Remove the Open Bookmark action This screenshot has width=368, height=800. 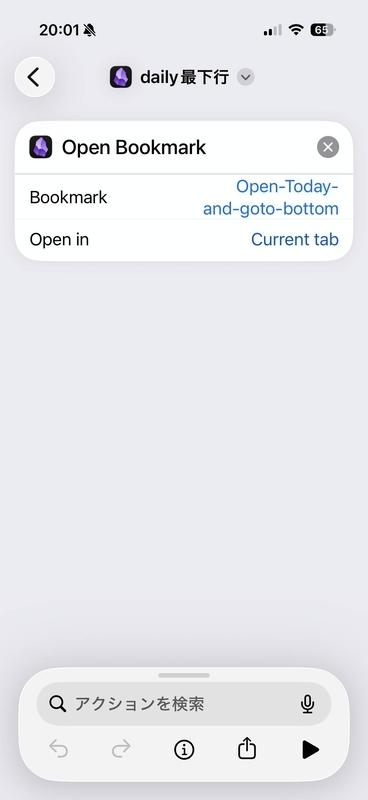coord(328,147)
